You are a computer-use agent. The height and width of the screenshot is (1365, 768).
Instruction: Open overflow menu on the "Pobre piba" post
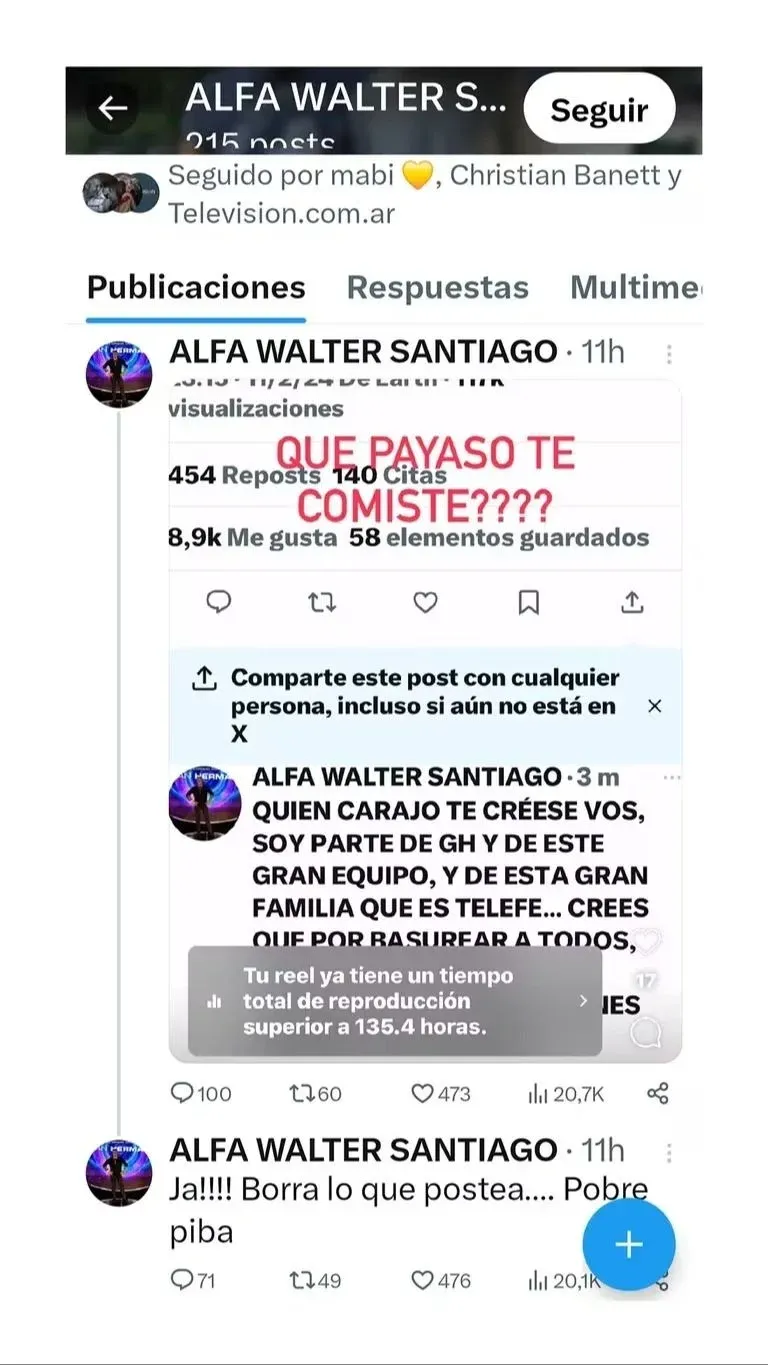pos(669,1152)
